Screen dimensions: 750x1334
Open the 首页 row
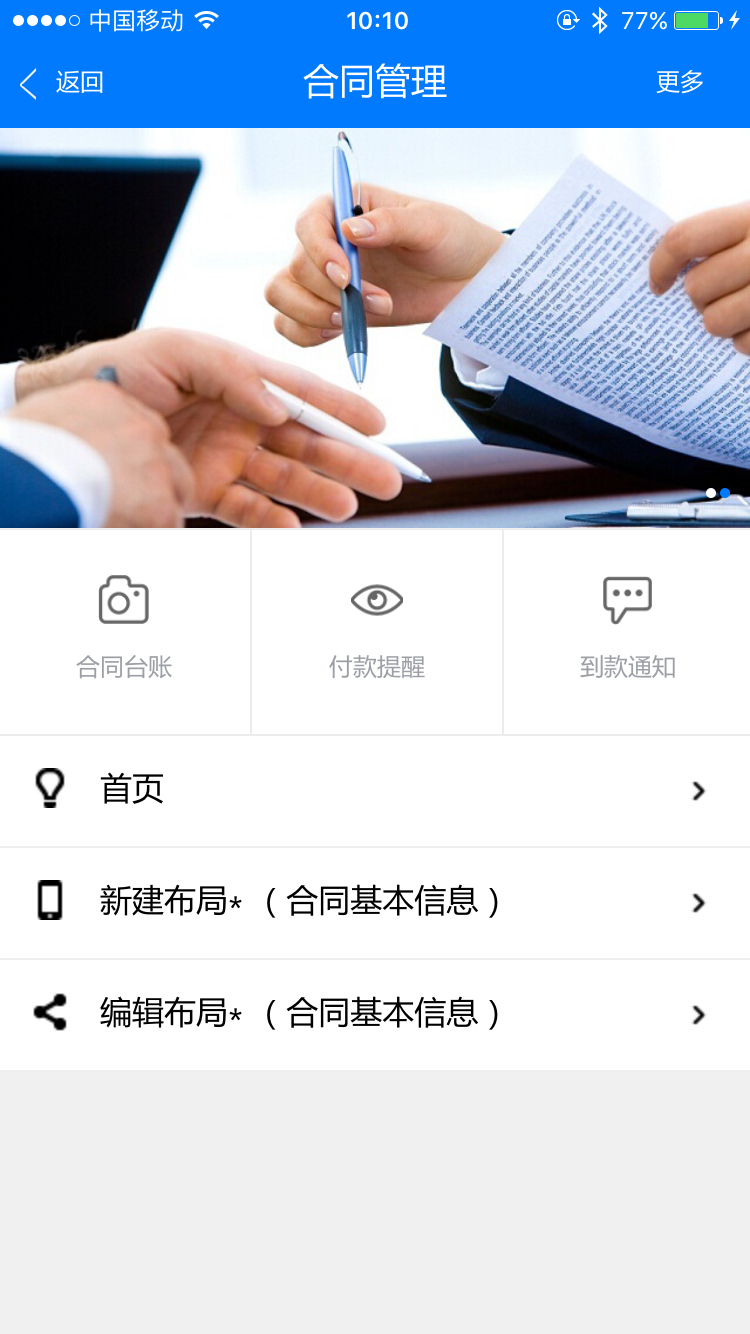coord(375,791)
